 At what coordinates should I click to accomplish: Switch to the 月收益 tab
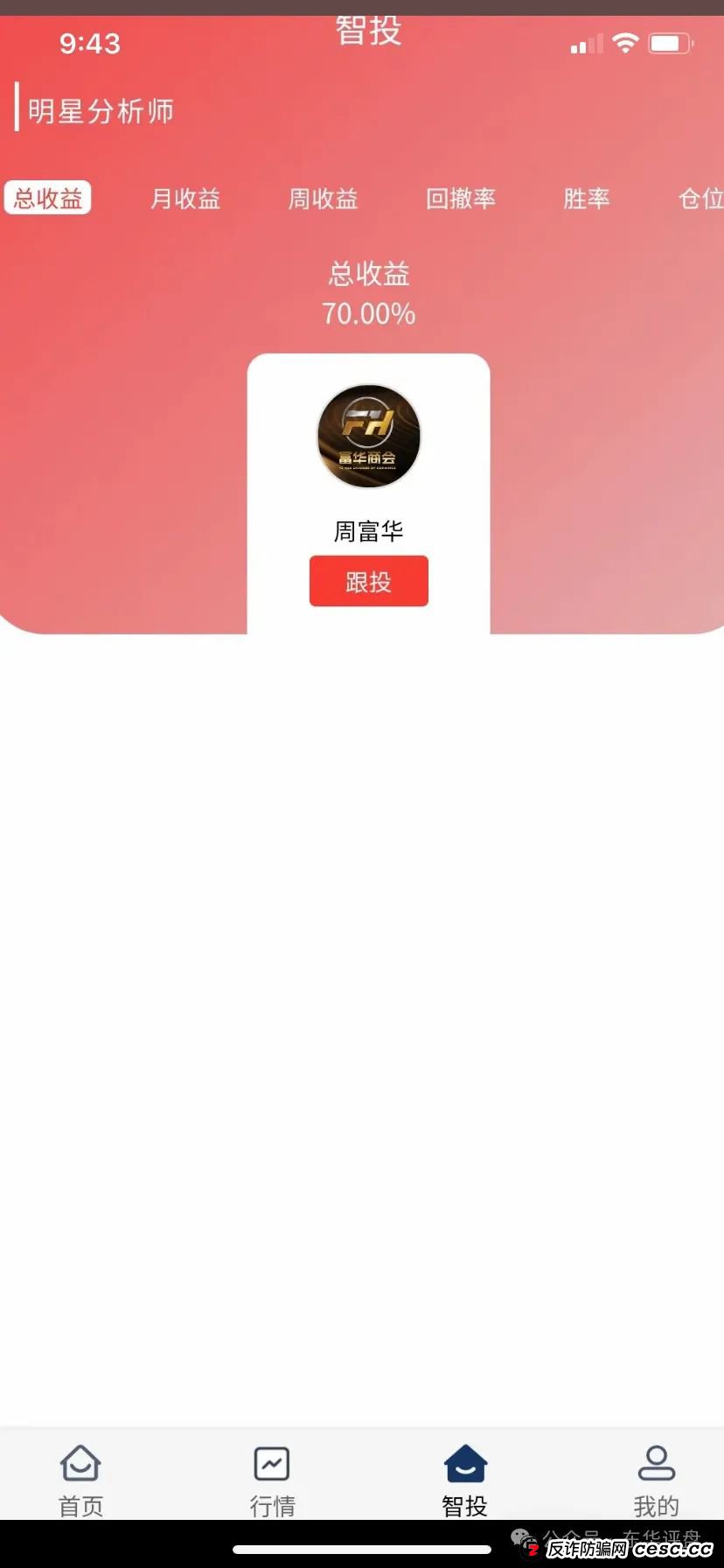click(185, 199)
